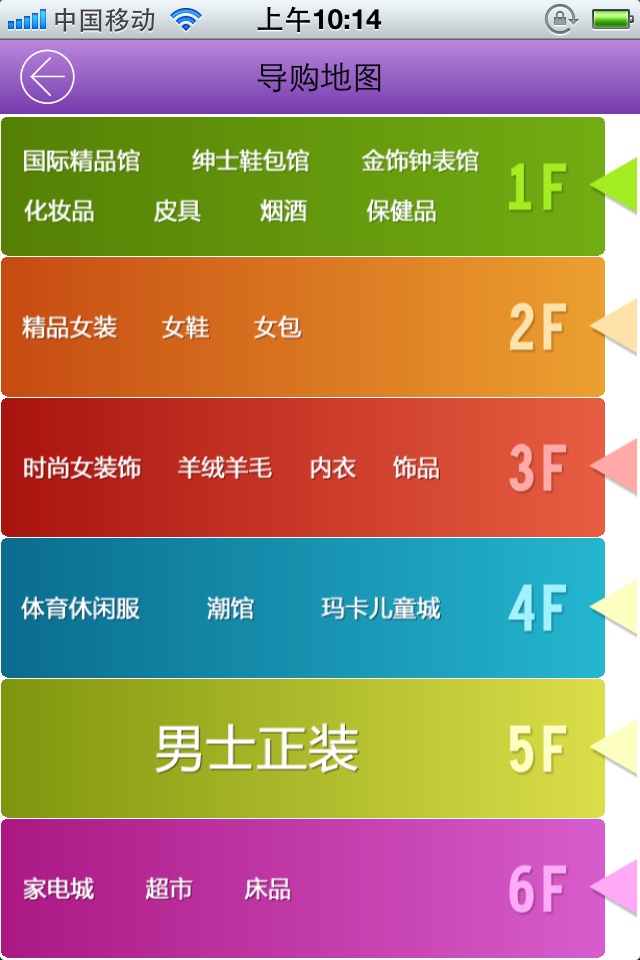Show the 6F appliances and supermarket floor
The width and height of the screenshot is (640, 960).
(x=303, y=888)
